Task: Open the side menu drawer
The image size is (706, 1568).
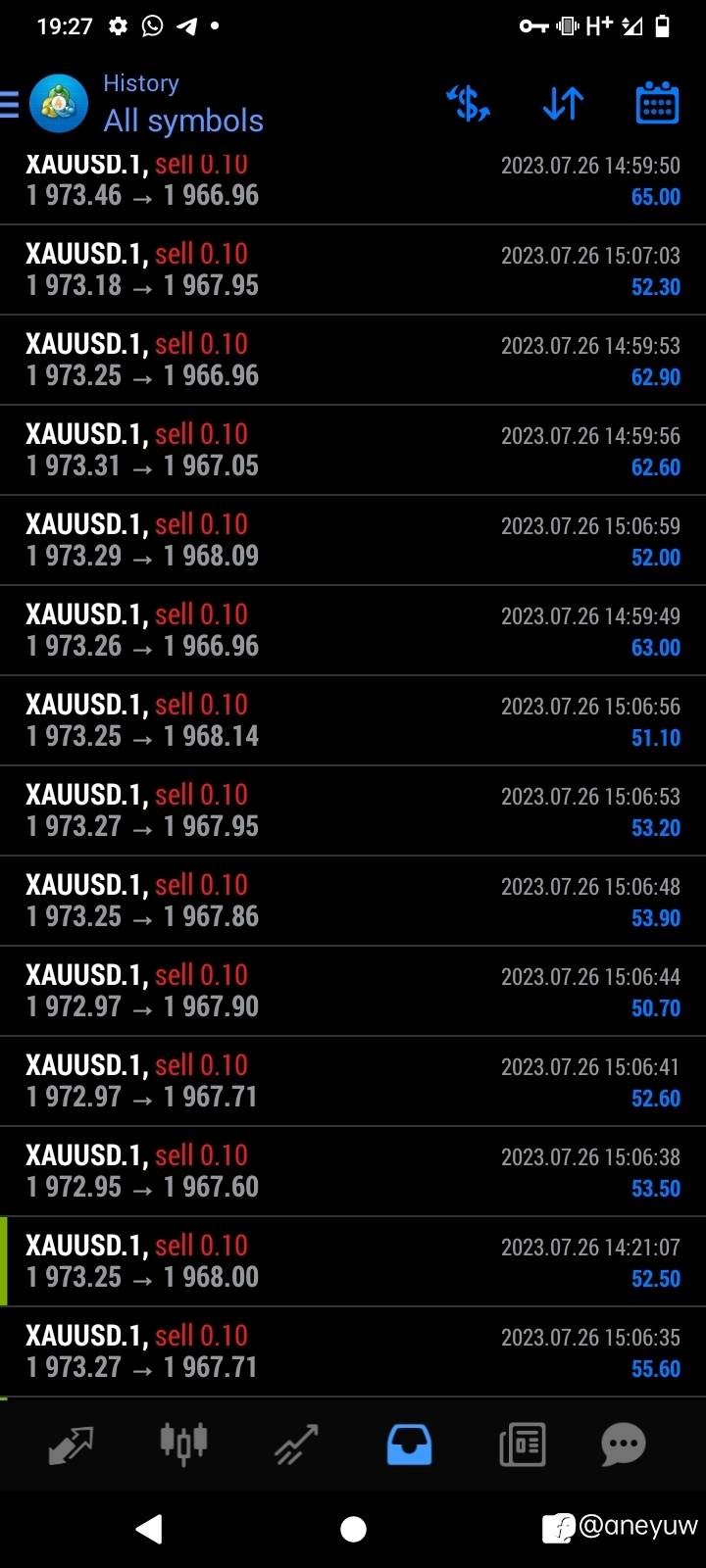Action: 12,104
